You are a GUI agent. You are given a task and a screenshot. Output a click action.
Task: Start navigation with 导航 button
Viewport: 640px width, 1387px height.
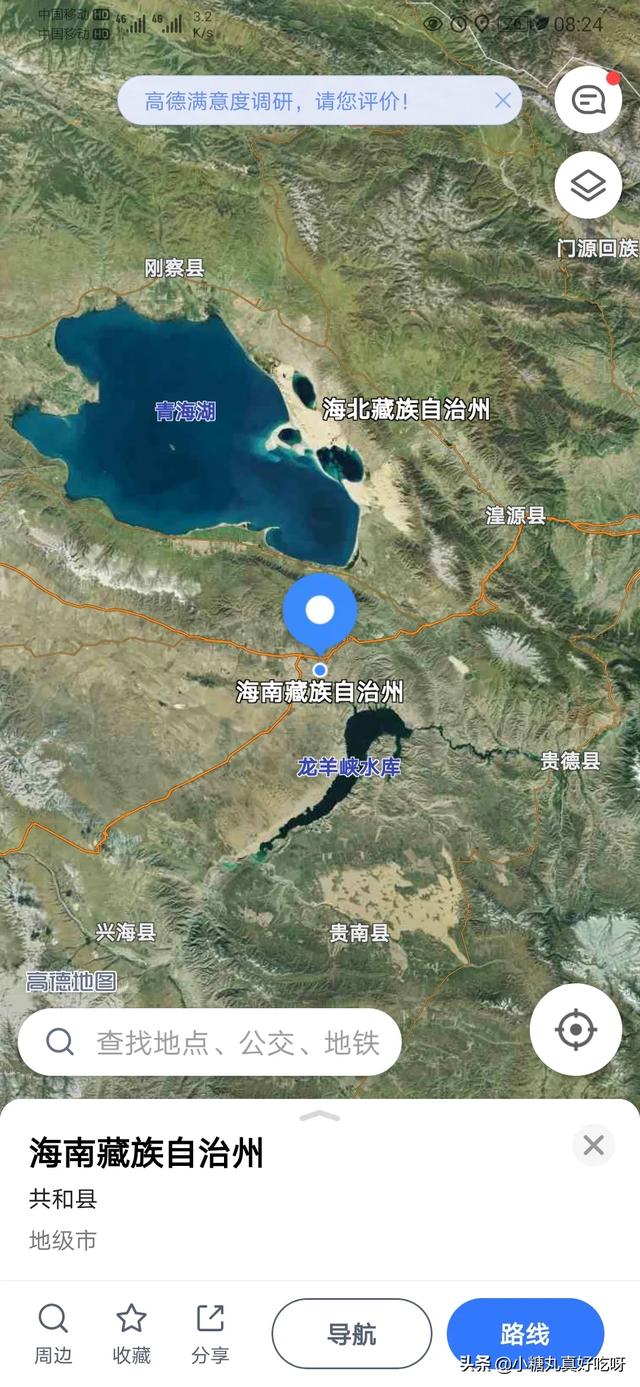point(352,1334)
